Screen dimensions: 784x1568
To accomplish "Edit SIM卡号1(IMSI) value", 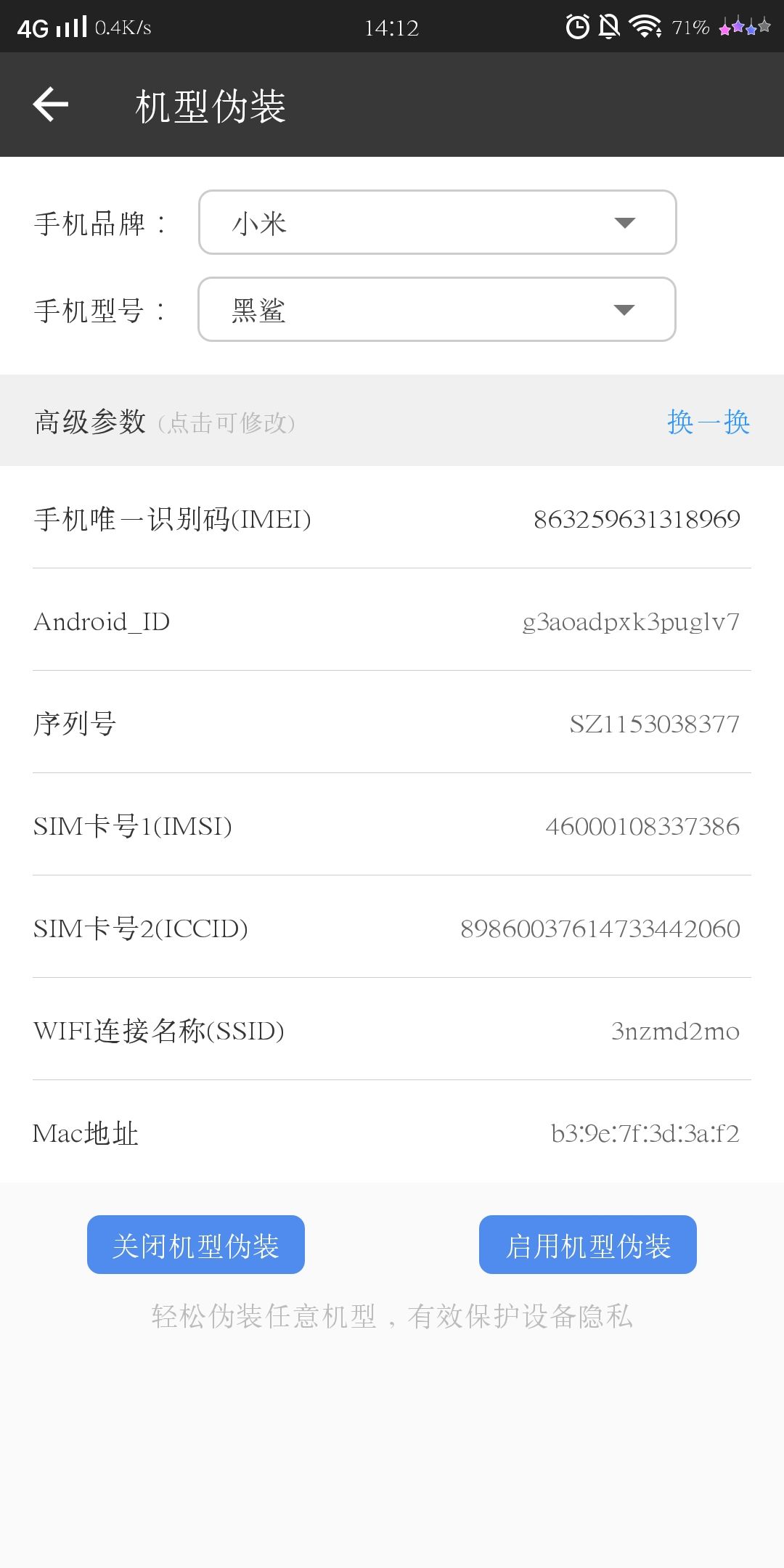I will pos(642,826).
